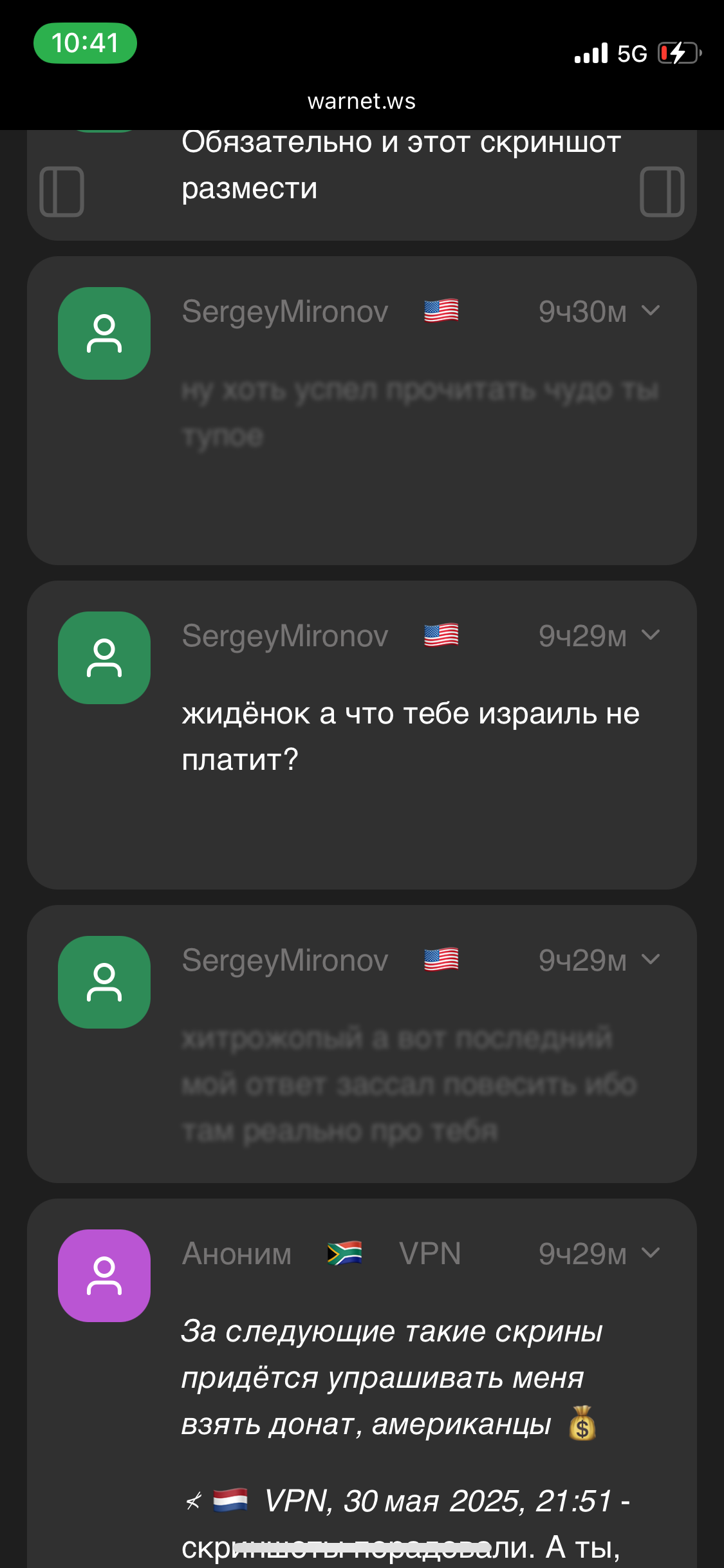Viewport: 724px width, 1568px height.
Task: Reveal SergeyMironov's blurred 9ч29м message
Action: [409, 1085]
